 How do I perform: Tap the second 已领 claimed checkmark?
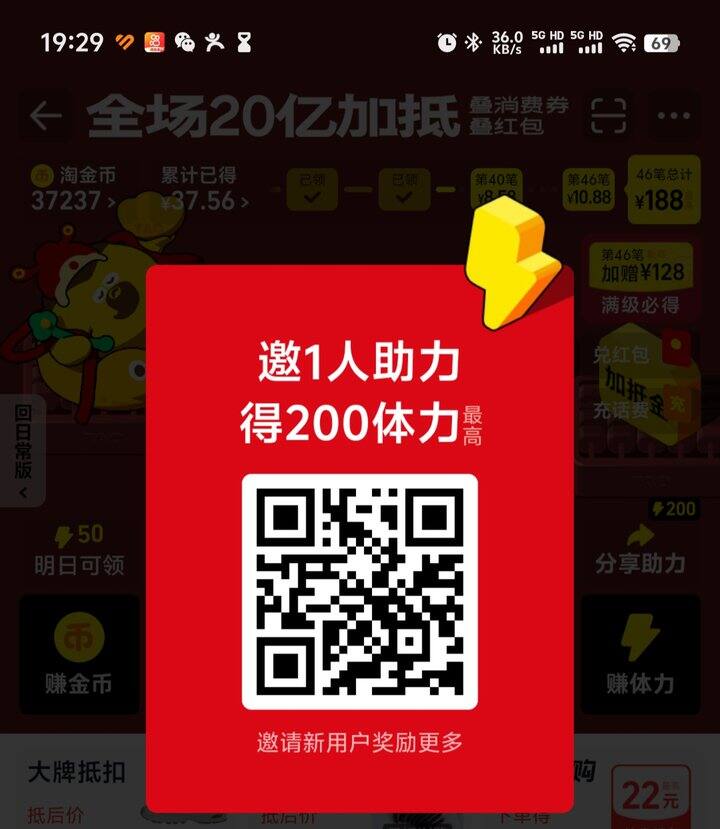[404, 190]
